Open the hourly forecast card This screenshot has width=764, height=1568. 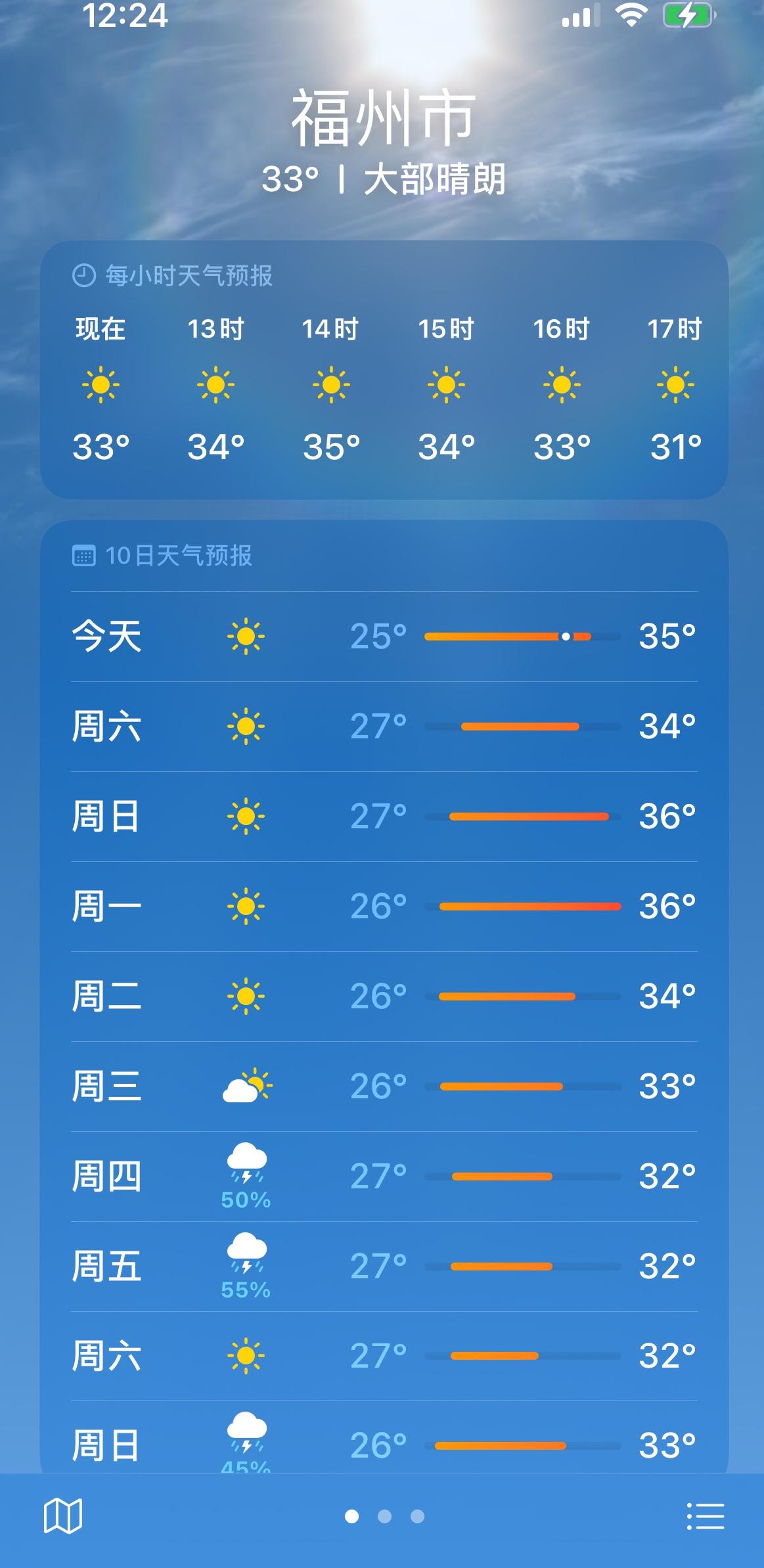tap(384, 370)
